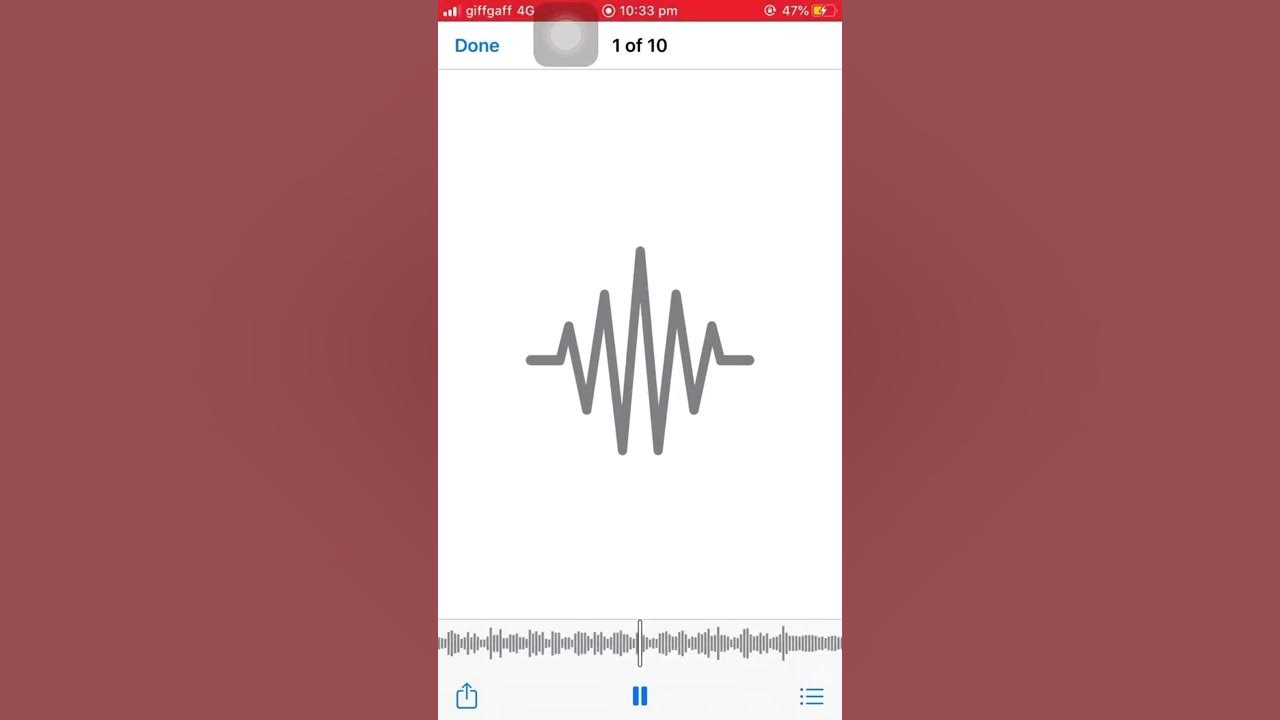Image resolution: width=1280 pixels, height=720 pixels.
Task: Tap the AssistiveTouch floating button
Action: [x=565, y=36]
